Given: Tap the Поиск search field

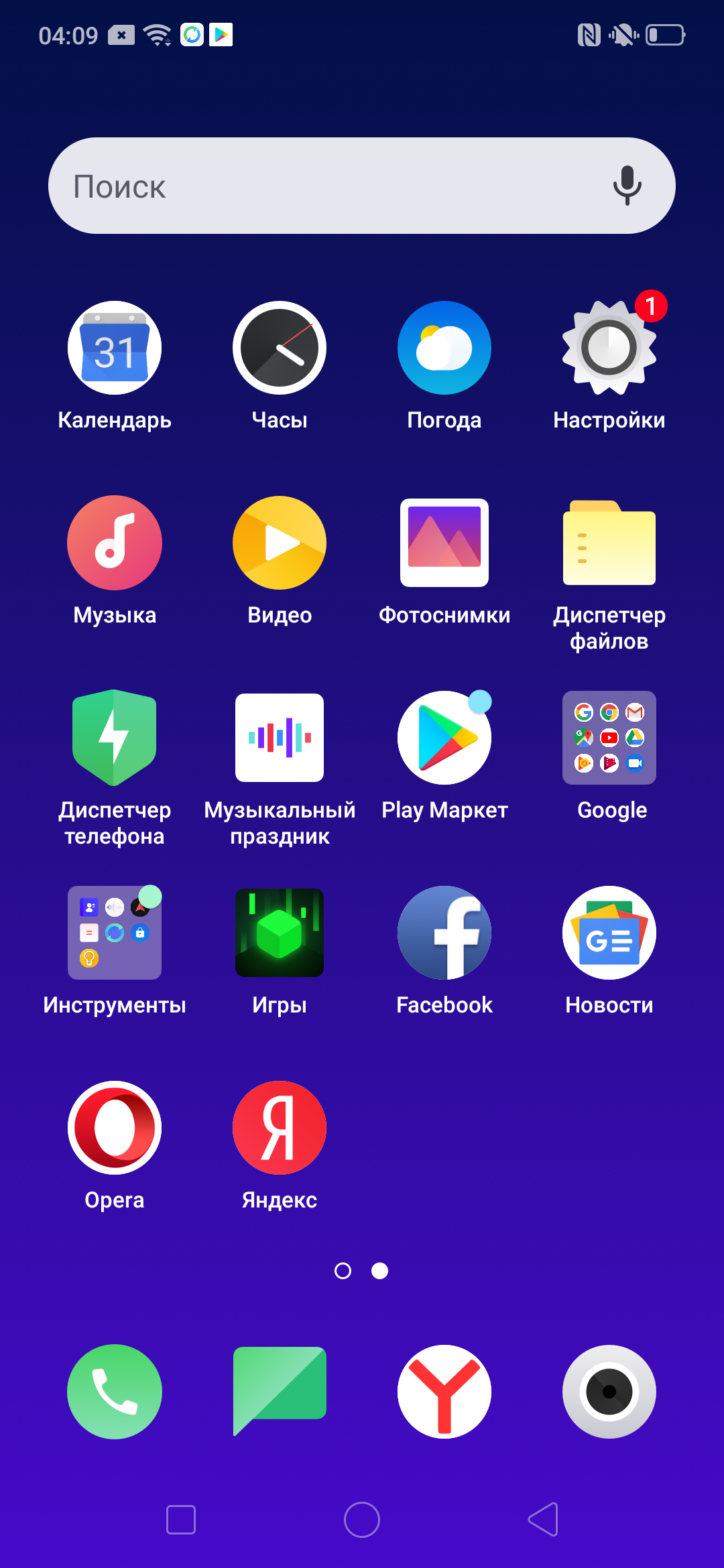Looking at the screenshot, I should coord(322,186).
